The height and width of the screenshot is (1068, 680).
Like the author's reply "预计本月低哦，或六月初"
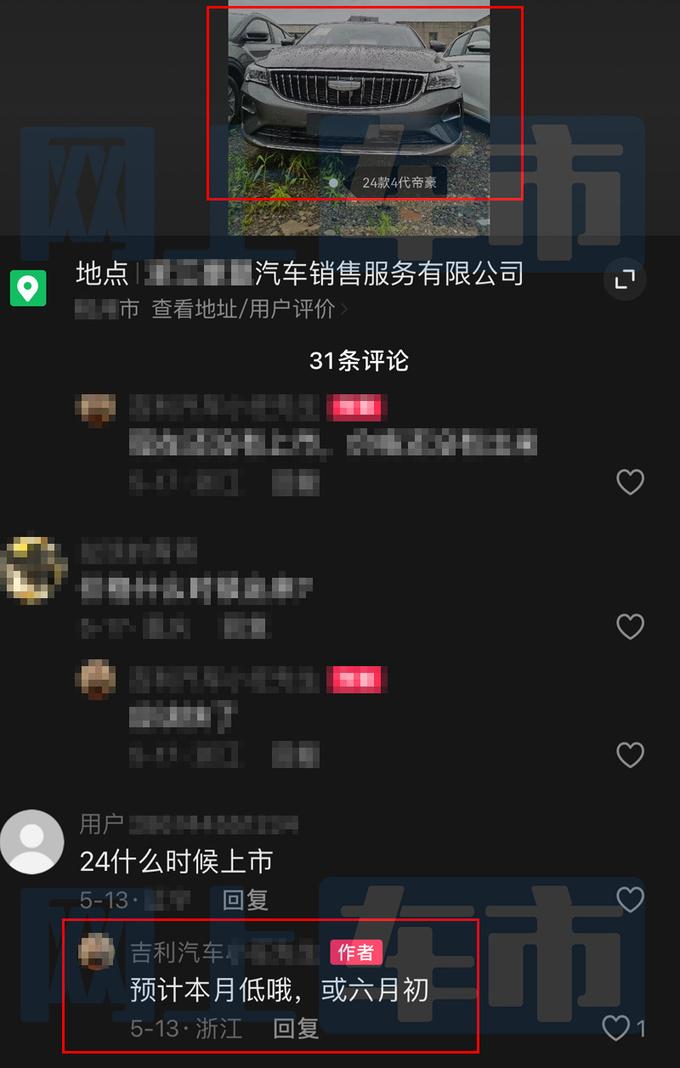click(616, 1027)
